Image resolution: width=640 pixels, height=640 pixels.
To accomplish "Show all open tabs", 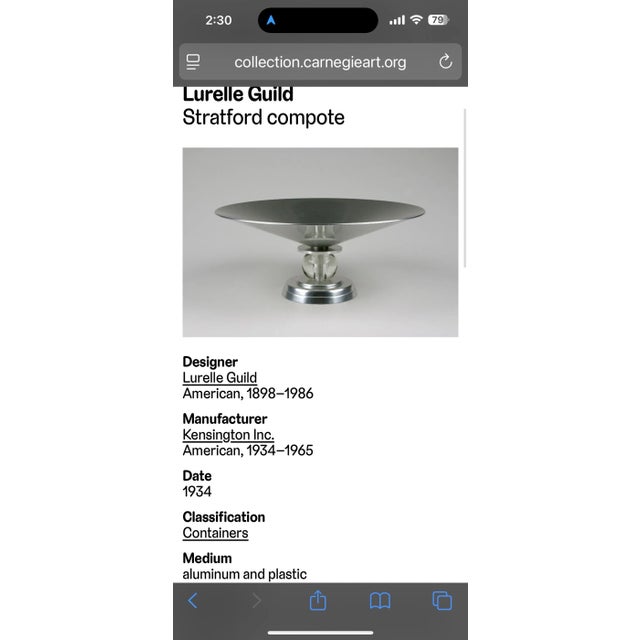I will tap(442, 601).
